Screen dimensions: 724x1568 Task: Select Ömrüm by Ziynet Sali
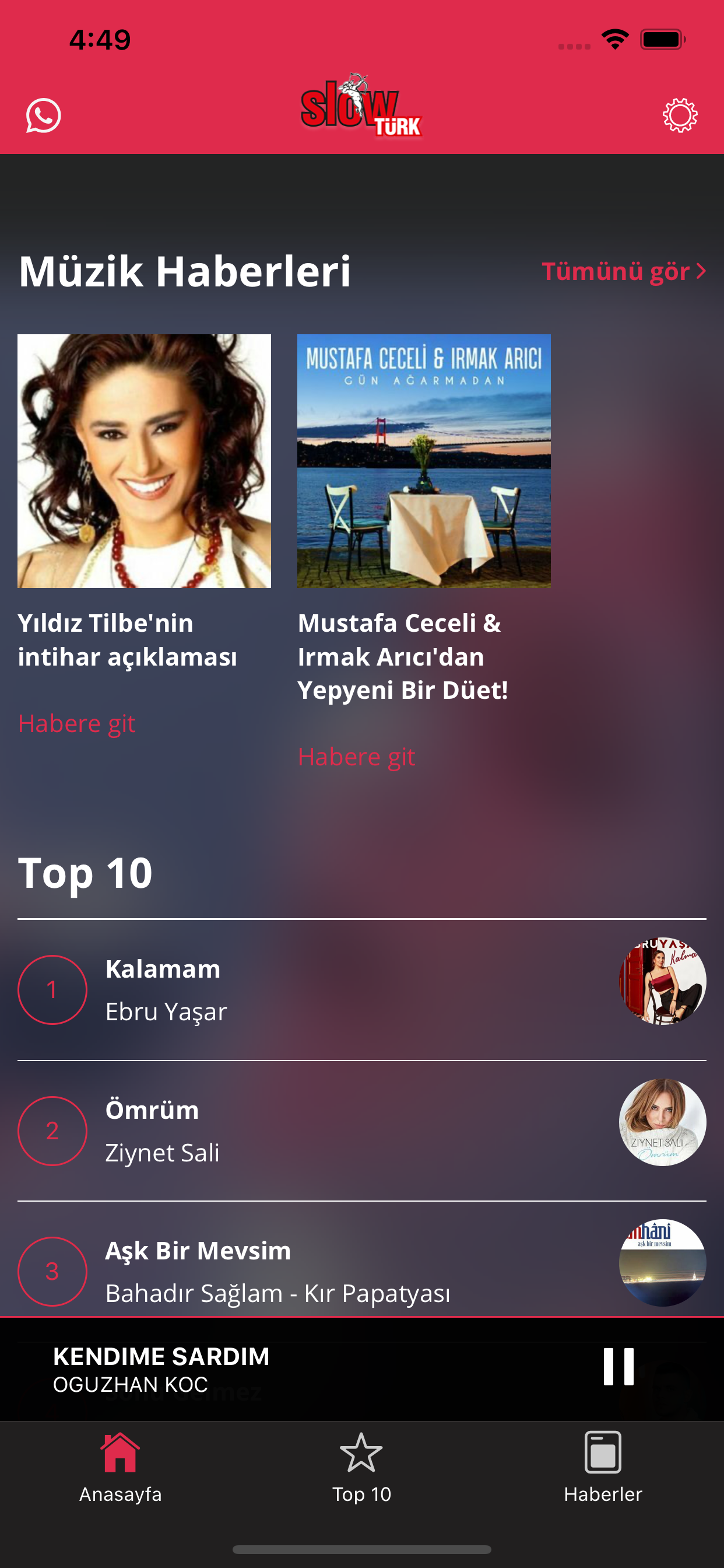coord(361,1131)
